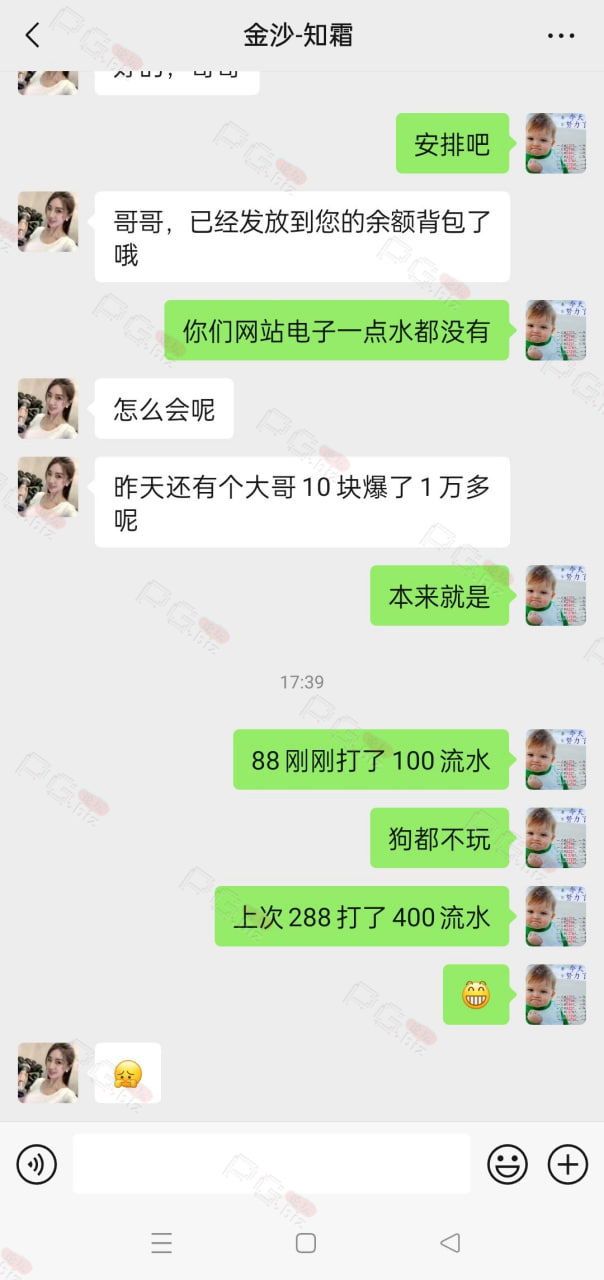The image size is (604, 1280).
Task: Tap the system recent apps button
Action: click(162, 1243)
